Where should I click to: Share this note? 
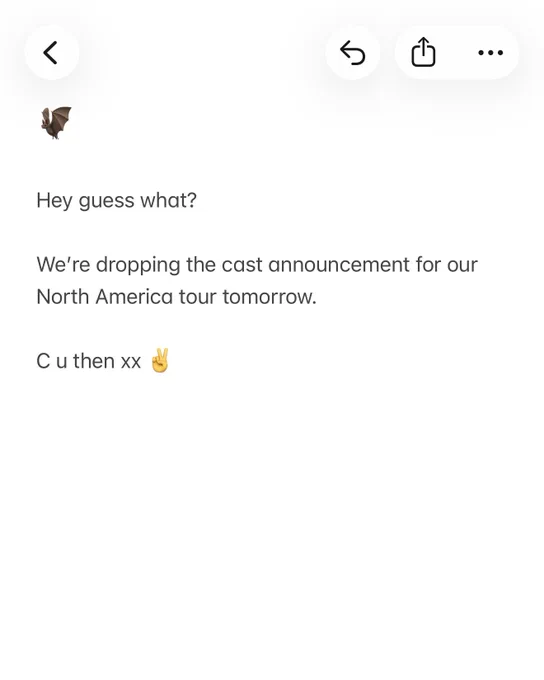click(423, 52)
